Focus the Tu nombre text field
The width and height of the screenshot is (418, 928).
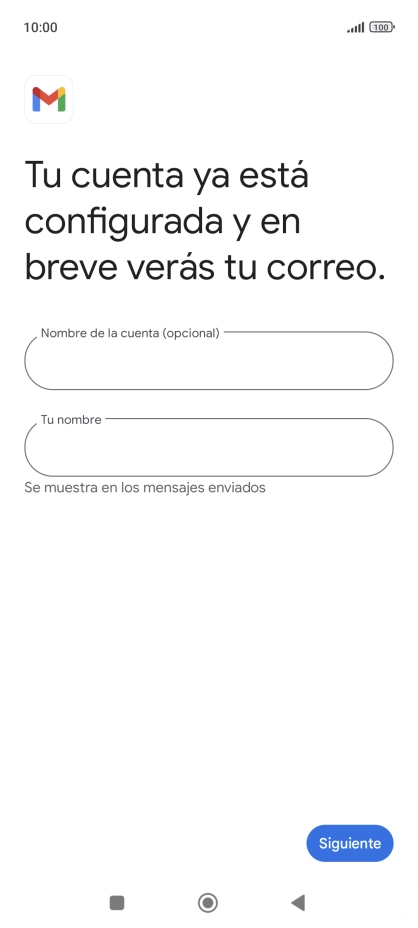point(208,447)
